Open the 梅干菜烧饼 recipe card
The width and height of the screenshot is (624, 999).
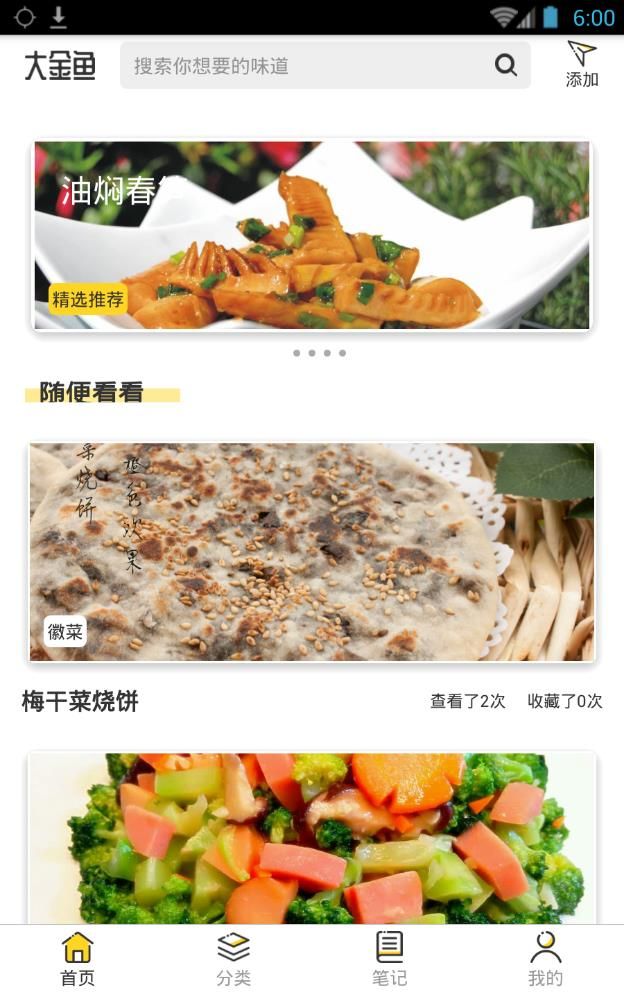tap(312, 552)
